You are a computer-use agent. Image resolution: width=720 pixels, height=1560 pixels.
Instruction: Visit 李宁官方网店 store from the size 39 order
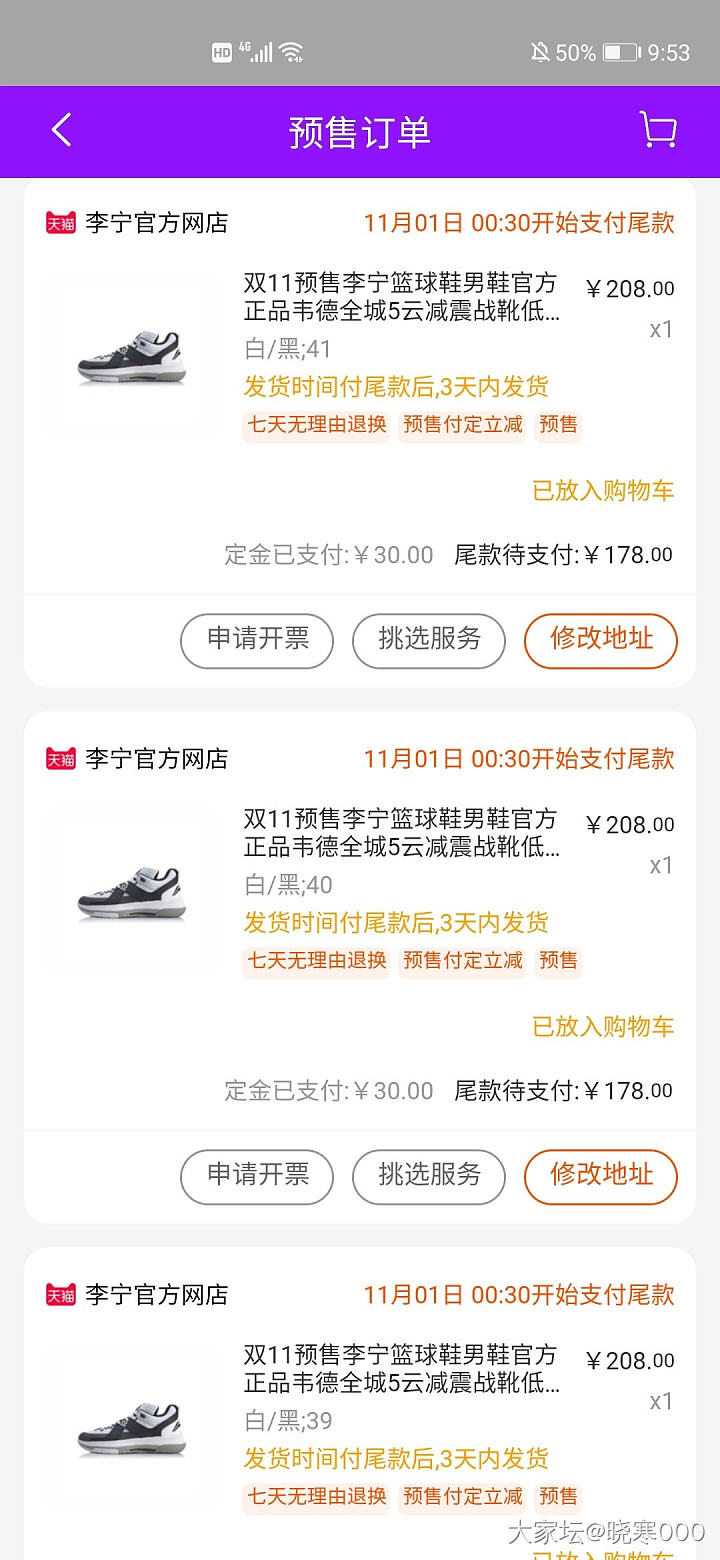[x=156, y=1295]
